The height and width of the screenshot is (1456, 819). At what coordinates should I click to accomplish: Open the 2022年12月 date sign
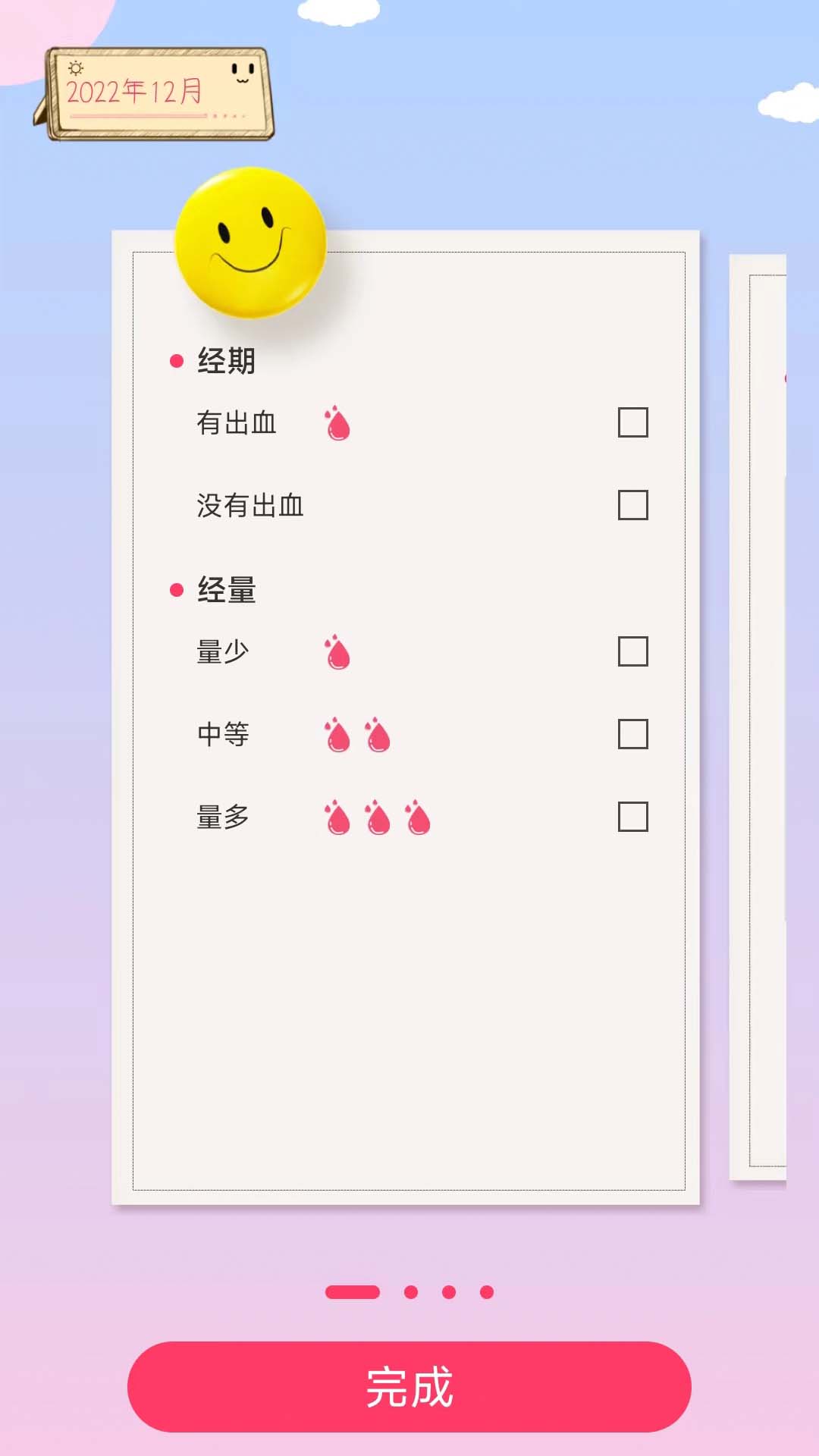click(155, 94)
